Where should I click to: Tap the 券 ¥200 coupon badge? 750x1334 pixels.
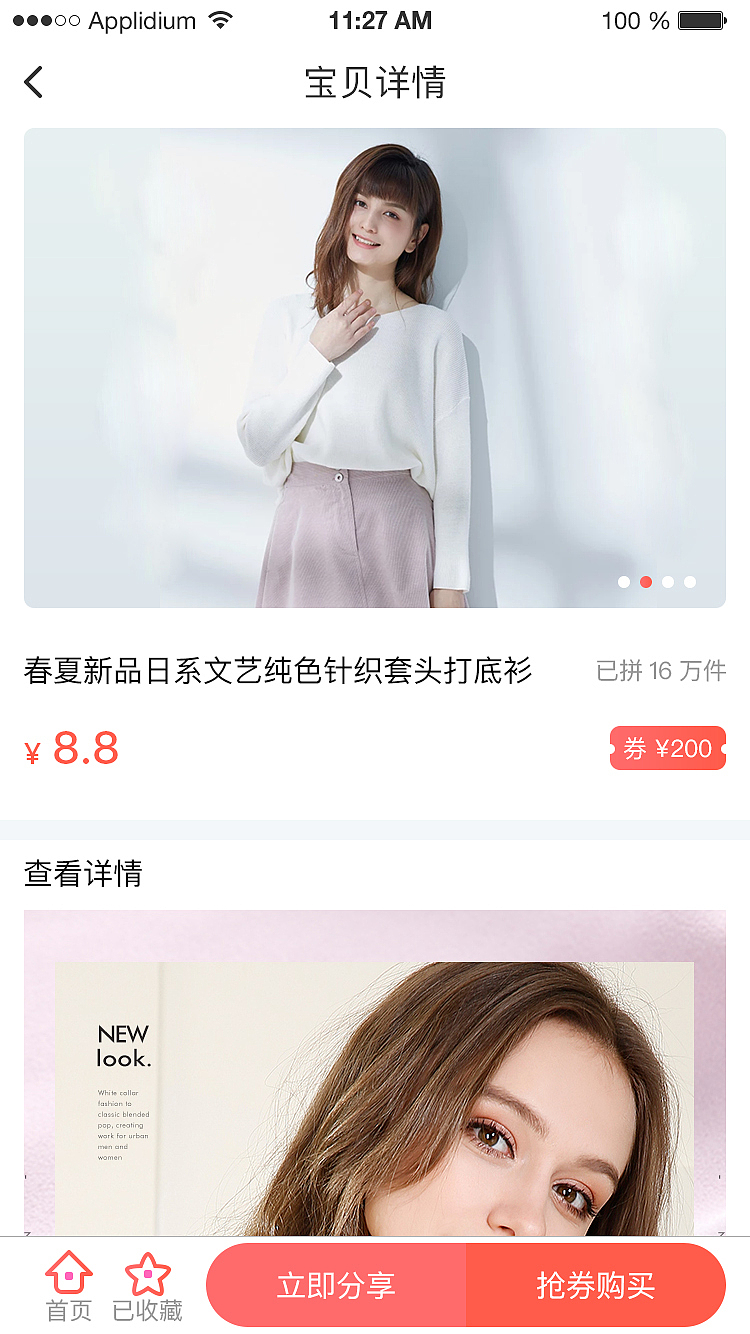click(667, 748)
